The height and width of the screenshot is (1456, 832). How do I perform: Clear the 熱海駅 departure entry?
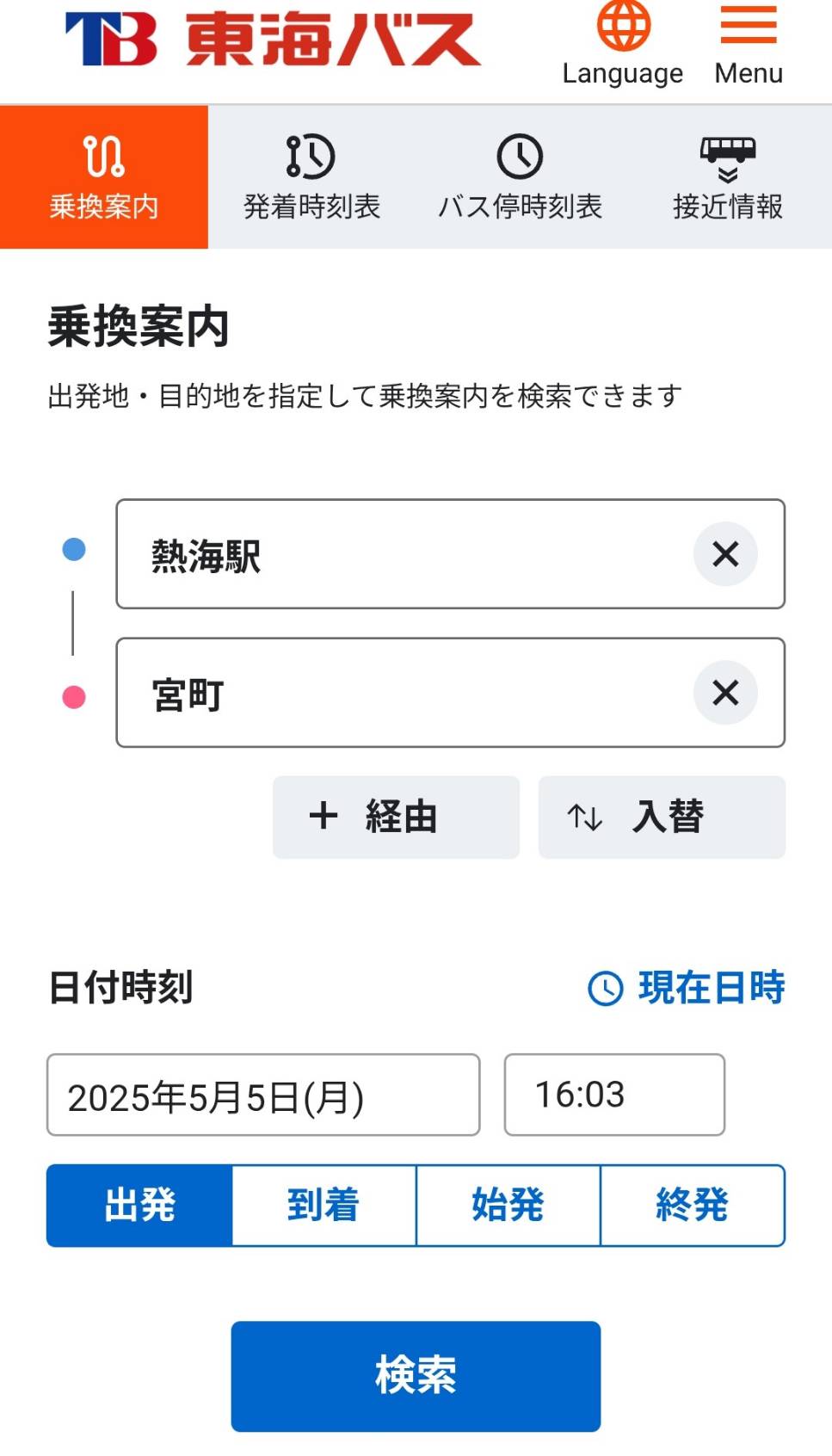click(725, 554)
